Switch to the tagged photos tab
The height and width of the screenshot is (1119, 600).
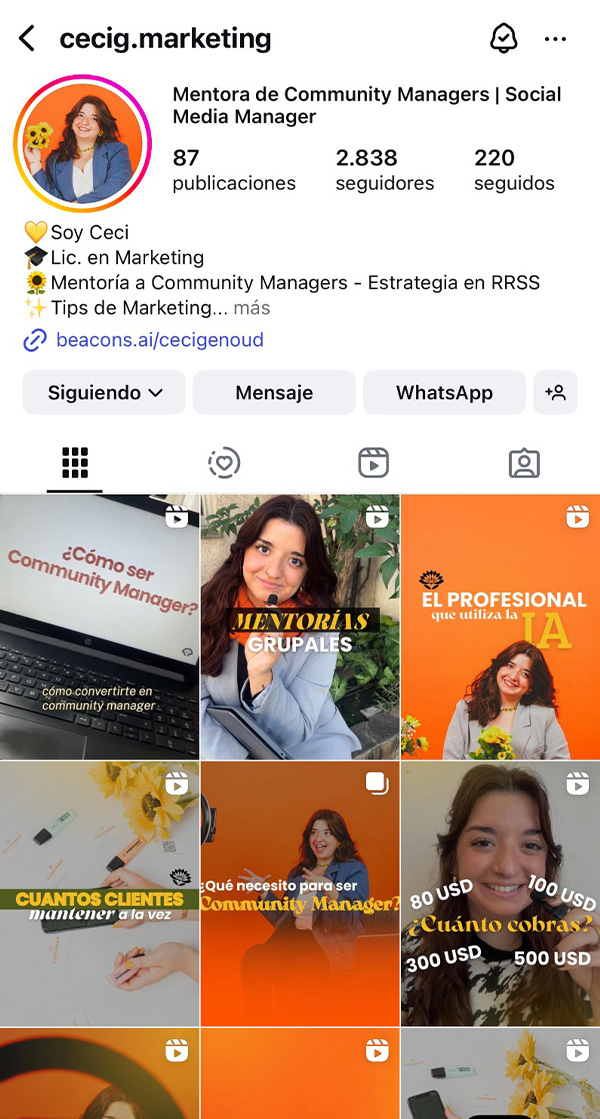click(524, 463)
